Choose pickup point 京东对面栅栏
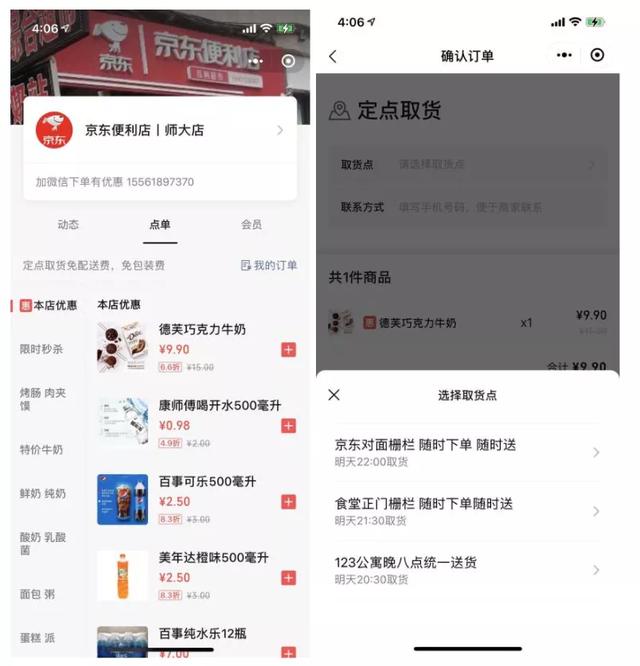The width and height of the screenshot is (640, 666). point(467,452)
